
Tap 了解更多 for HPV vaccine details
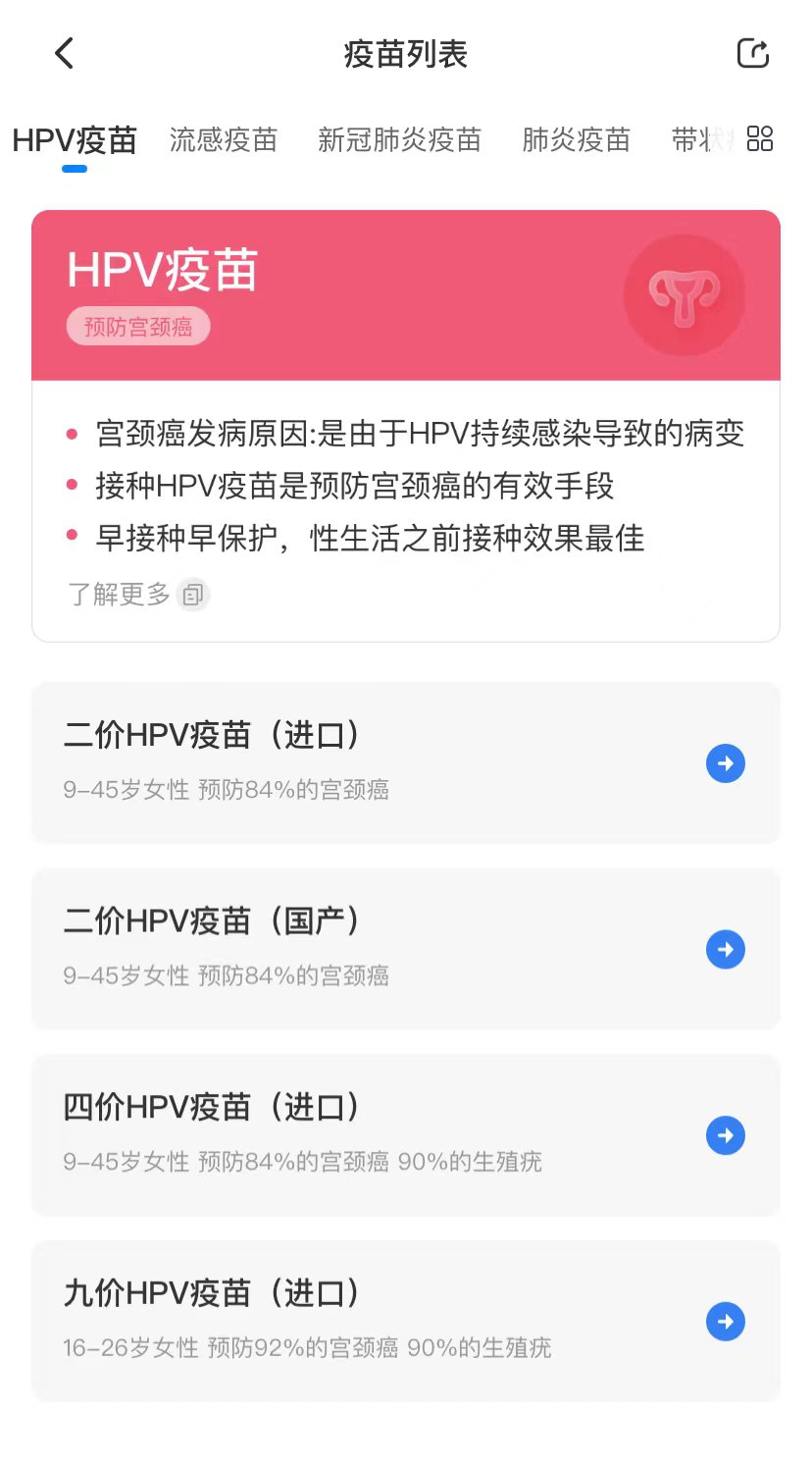point(137,595)
